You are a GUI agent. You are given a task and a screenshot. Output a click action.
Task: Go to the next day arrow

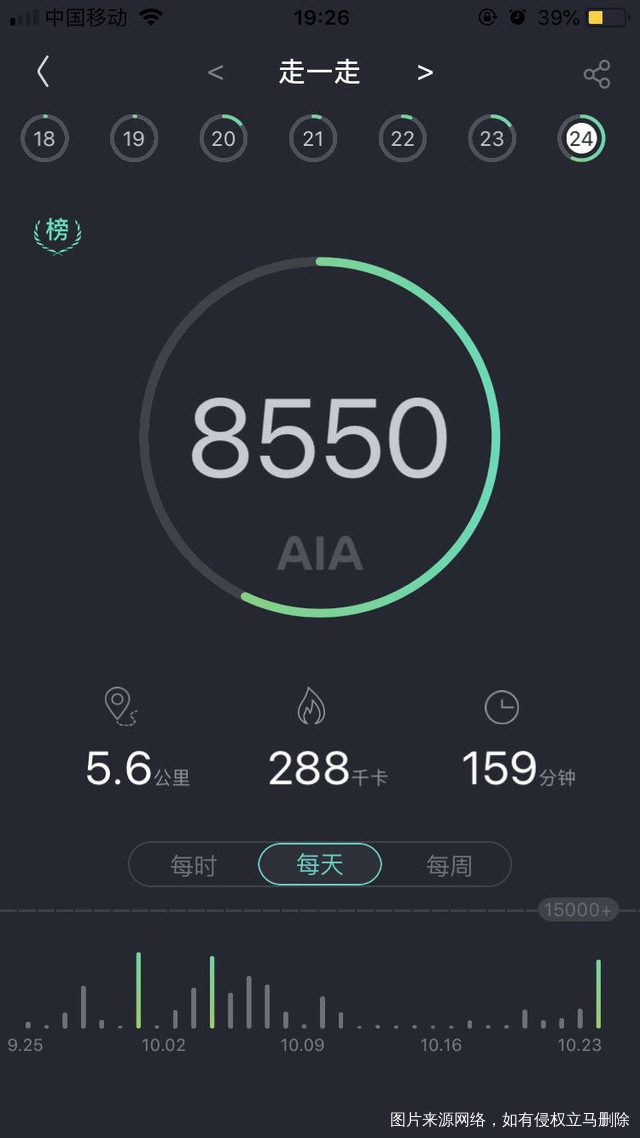pyautogui.click(x=425, y=73)
